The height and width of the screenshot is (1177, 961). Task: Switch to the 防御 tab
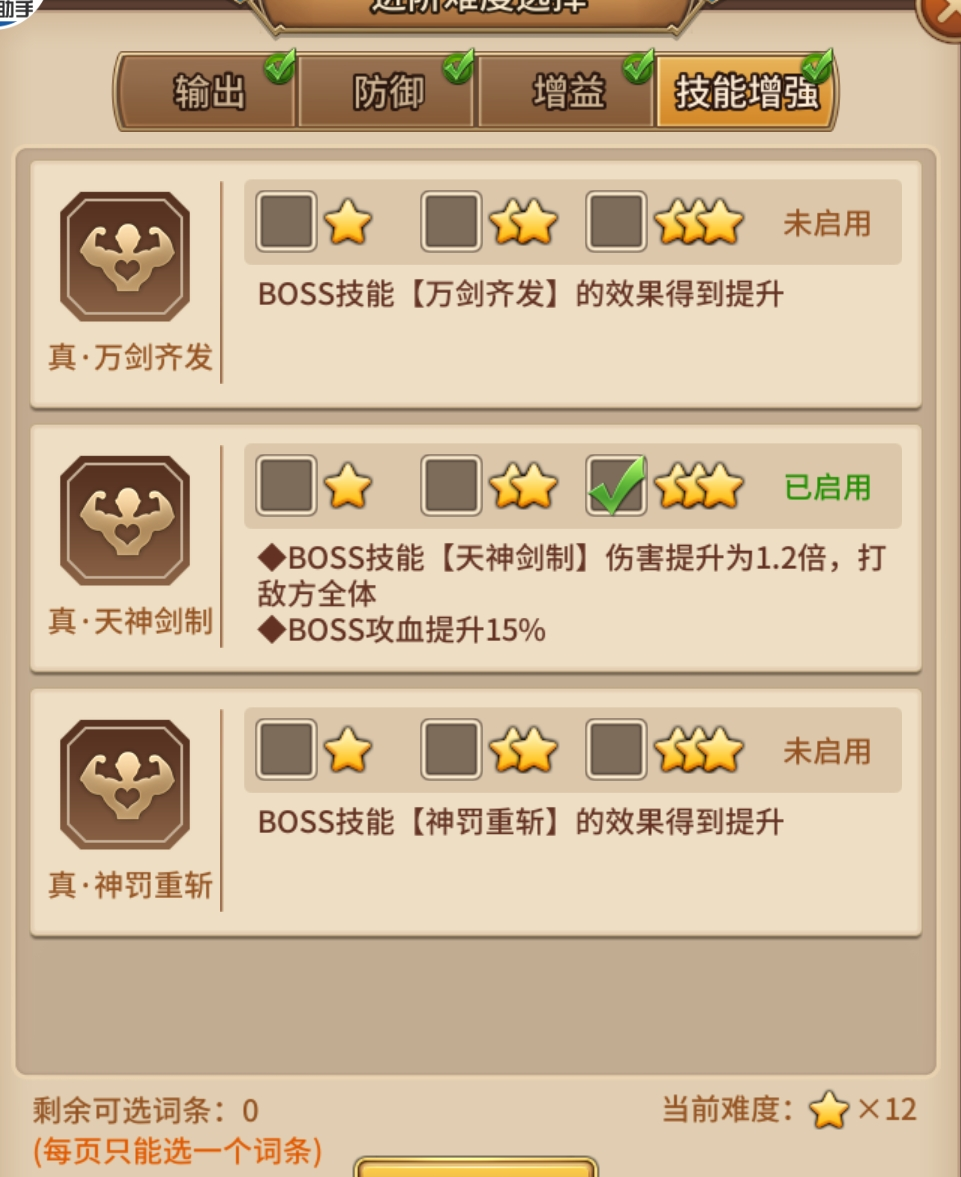(387, 93)
